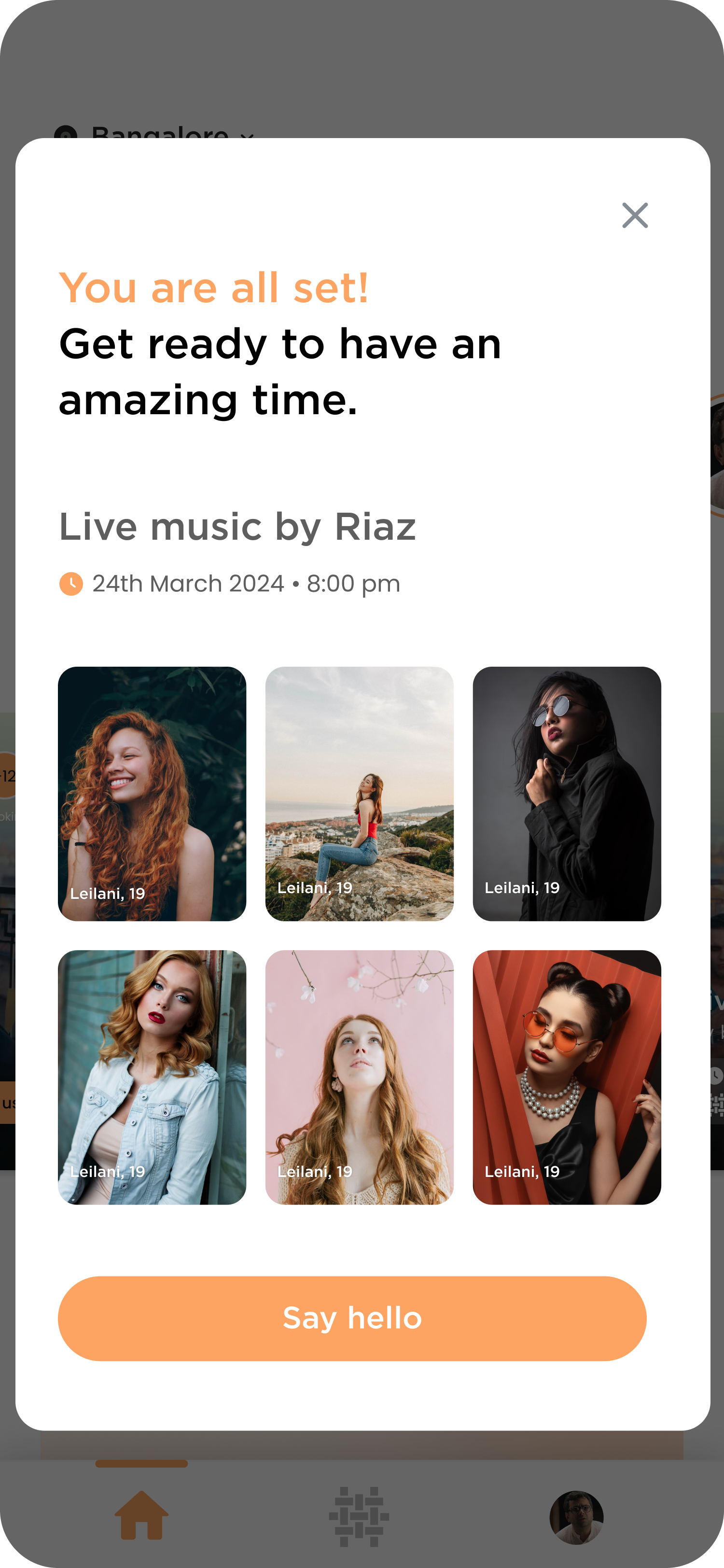Close the You are all set dialog
The width and height of the screenshot is (724, 1568).
[635, 215]
